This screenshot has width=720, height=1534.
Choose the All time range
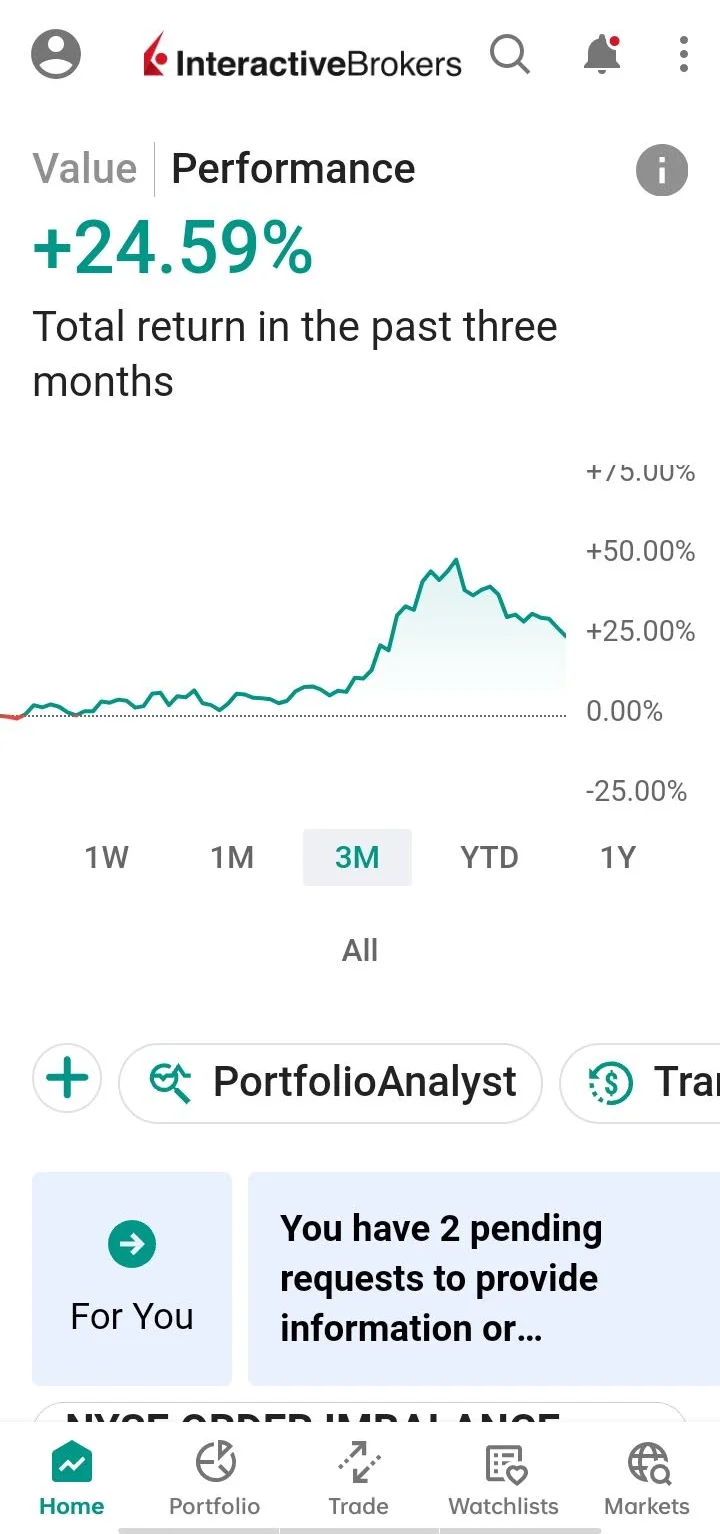(359, 950)
